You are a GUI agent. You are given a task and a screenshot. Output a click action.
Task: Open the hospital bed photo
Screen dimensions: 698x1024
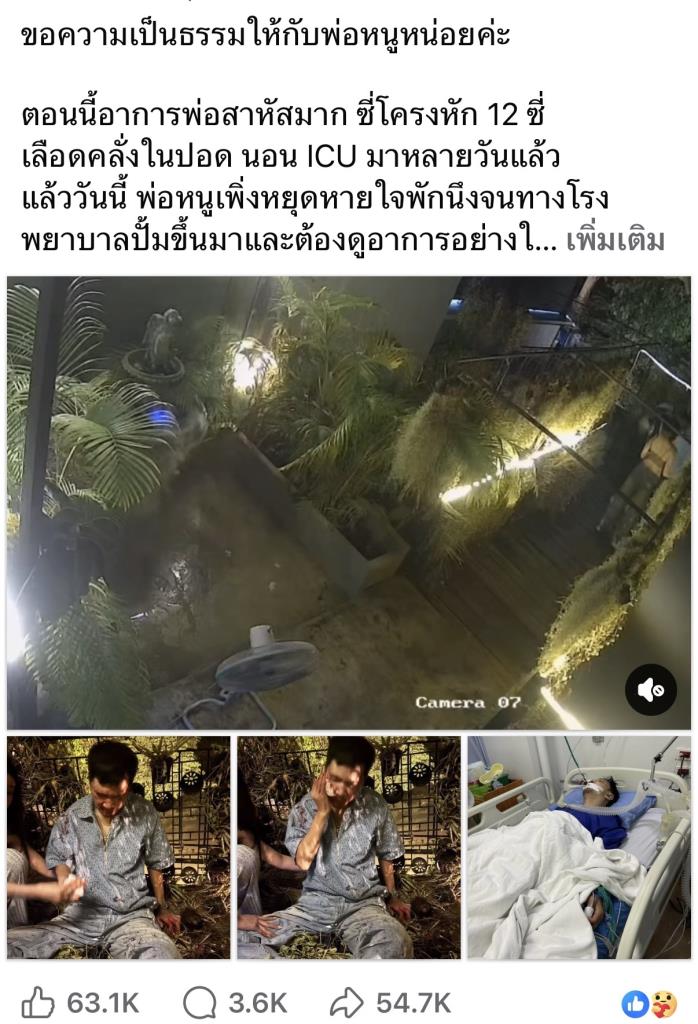pyautogui.click(x=579, y=848)
